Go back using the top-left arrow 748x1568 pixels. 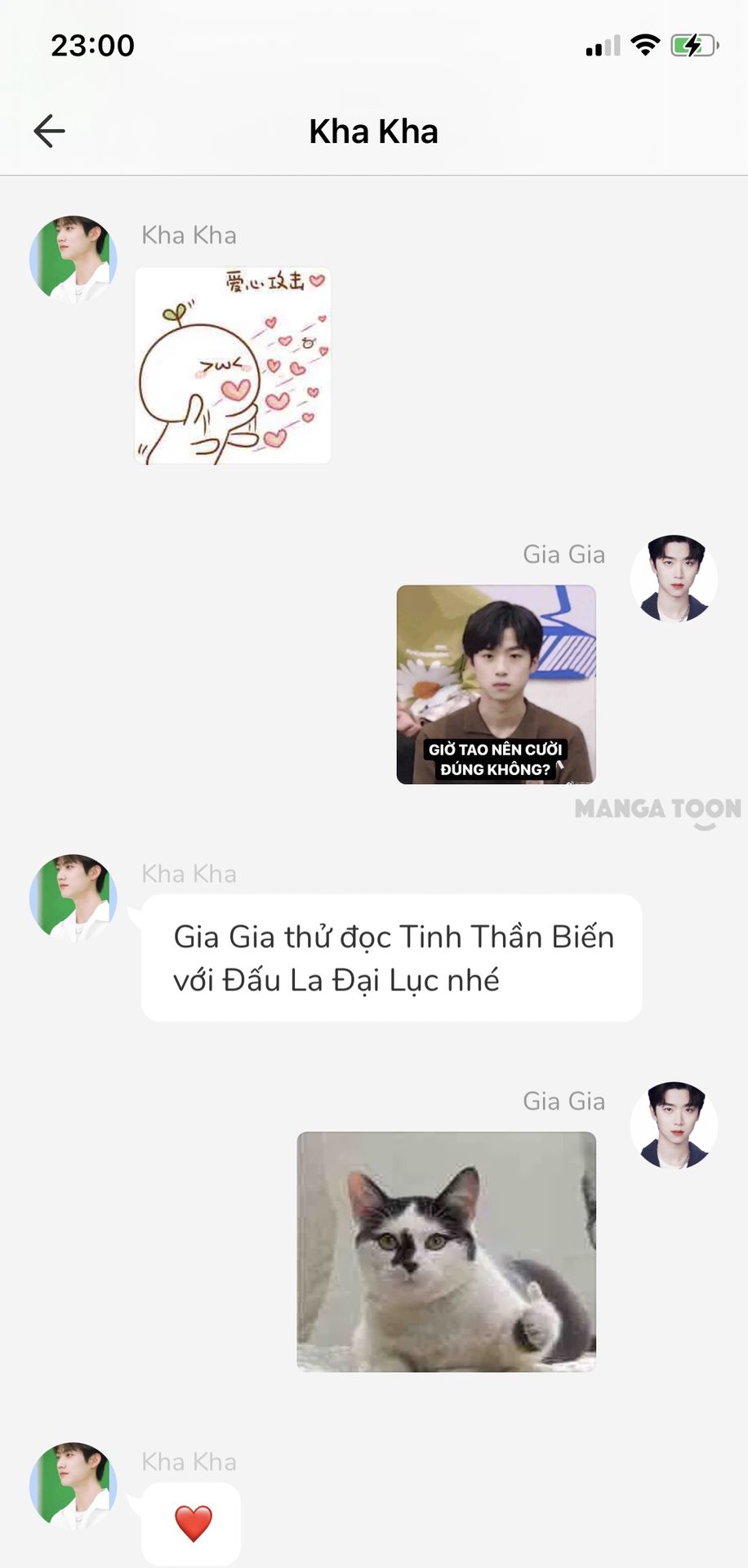tap(49, 131)
